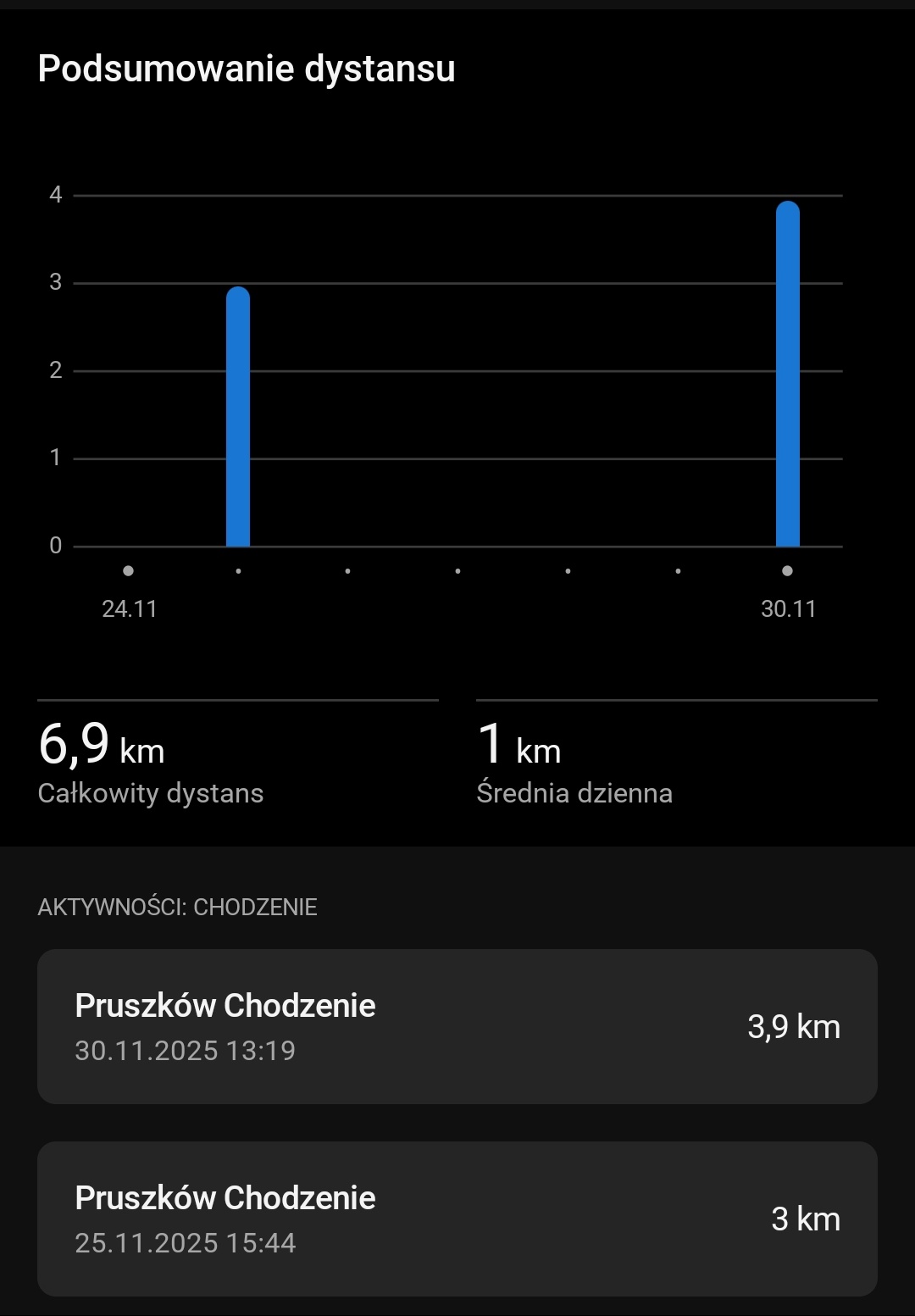Select the 3 km bar for 25.11
This screenshot has height=1316, width=915.
238,417
